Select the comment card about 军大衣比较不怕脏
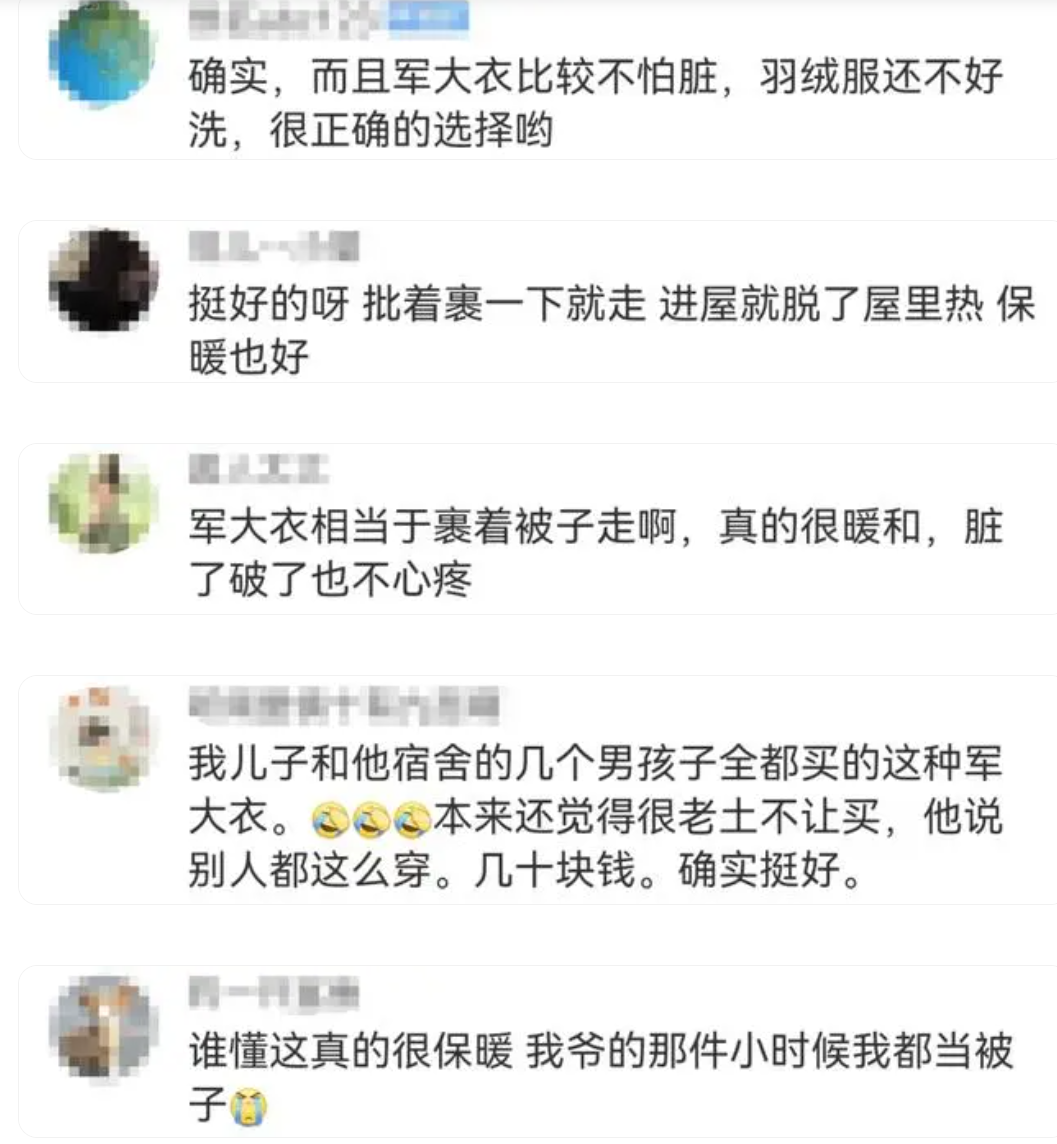This screenshot has width=1057, height=1144. [x=538, y=79]
